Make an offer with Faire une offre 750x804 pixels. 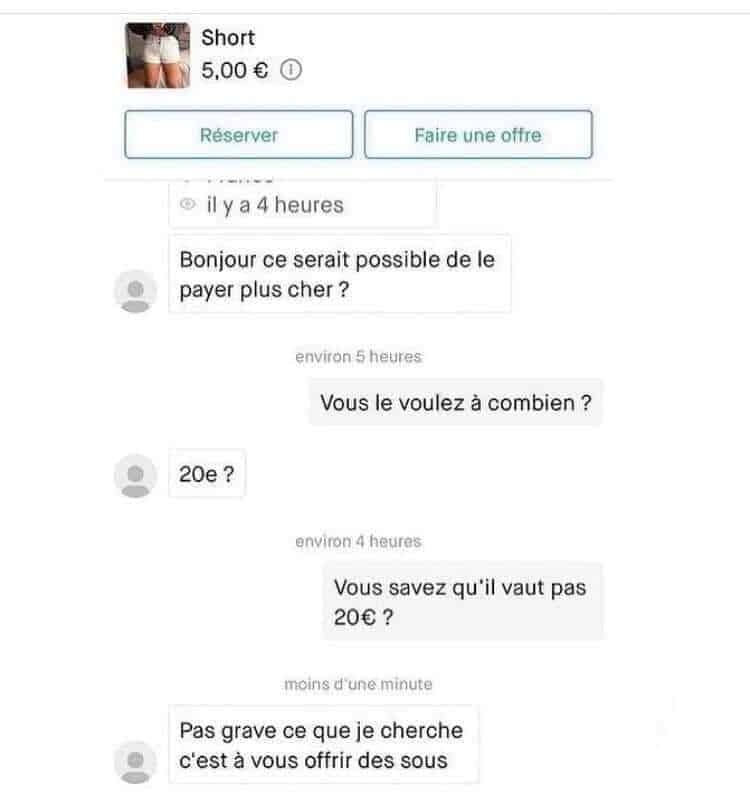[x=478, y=135]
